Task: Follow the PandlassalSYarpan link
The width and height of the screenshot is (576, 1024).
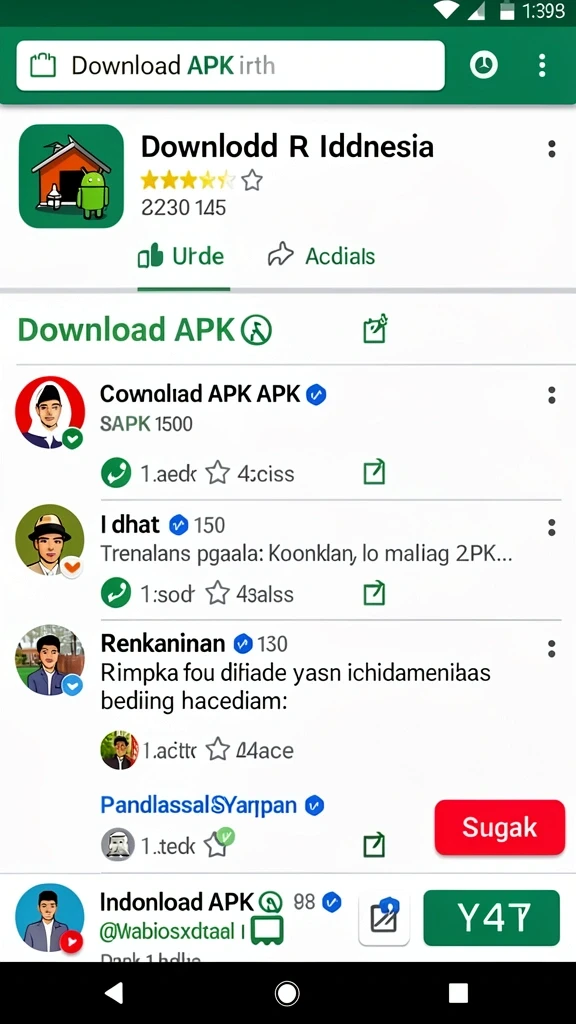Action: click(x=199, y=805)
